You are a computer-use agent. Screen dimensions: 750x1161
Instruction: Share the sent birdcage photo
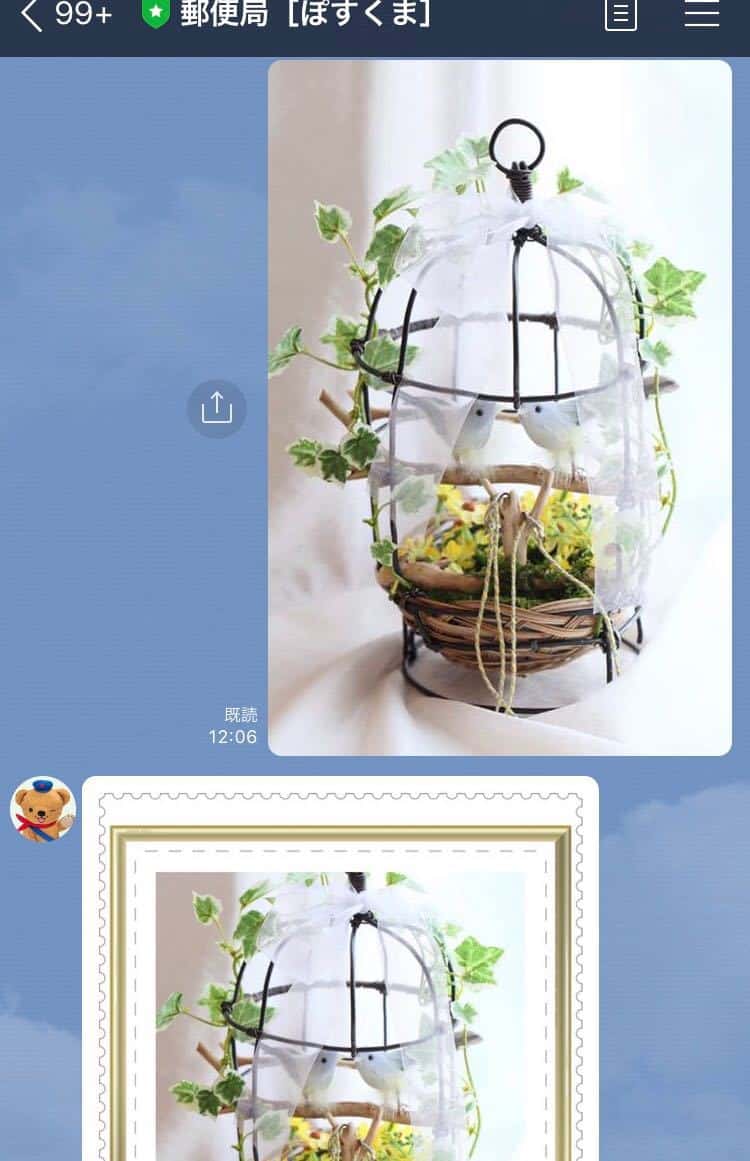(216, 408)
